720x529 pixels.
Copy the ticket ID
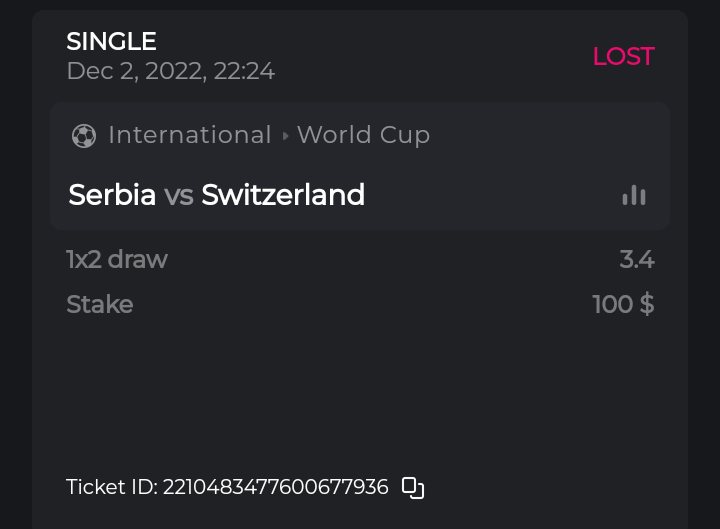click(x=413, y=488)
